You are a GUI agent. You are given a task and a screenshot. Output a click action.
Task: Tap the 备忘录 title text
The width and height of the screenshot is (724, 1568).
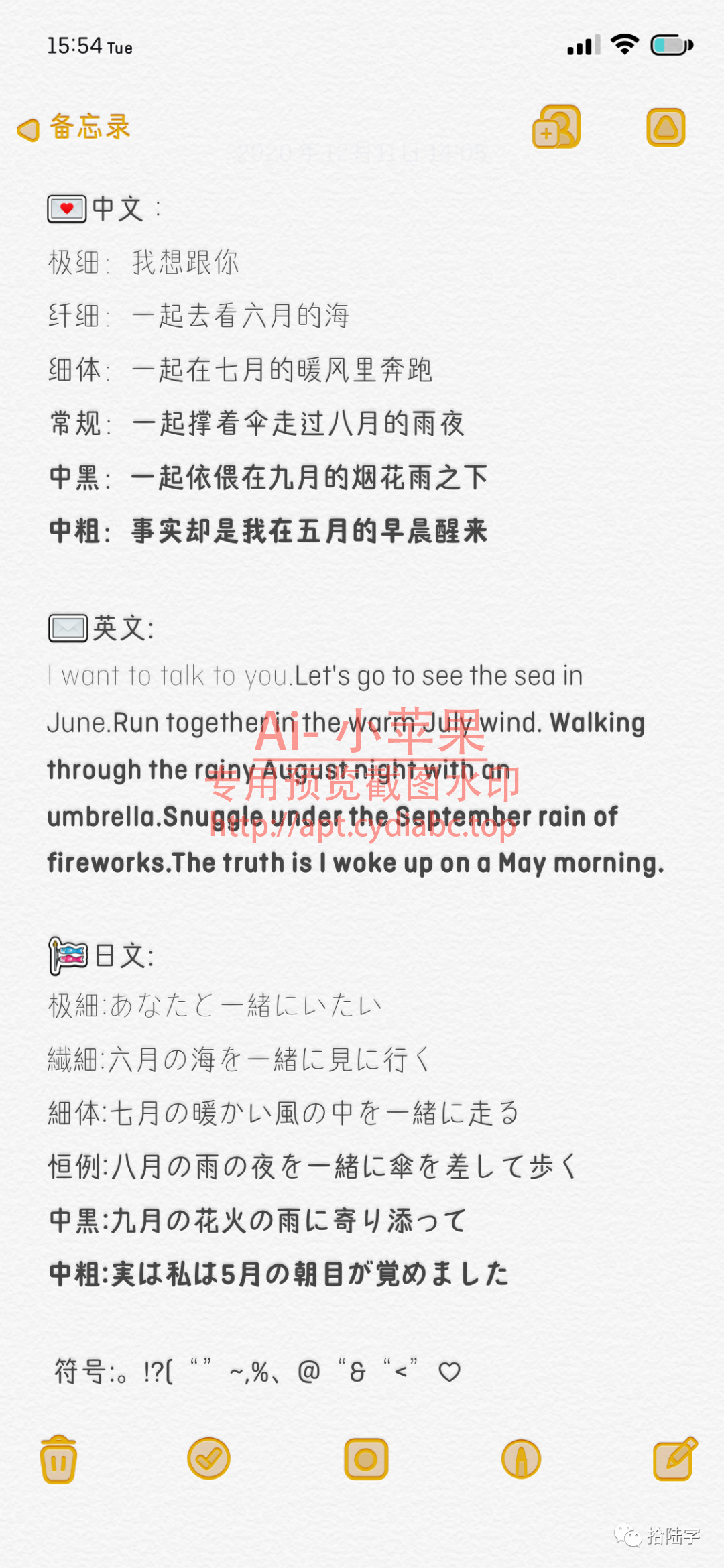click(91, 127)
